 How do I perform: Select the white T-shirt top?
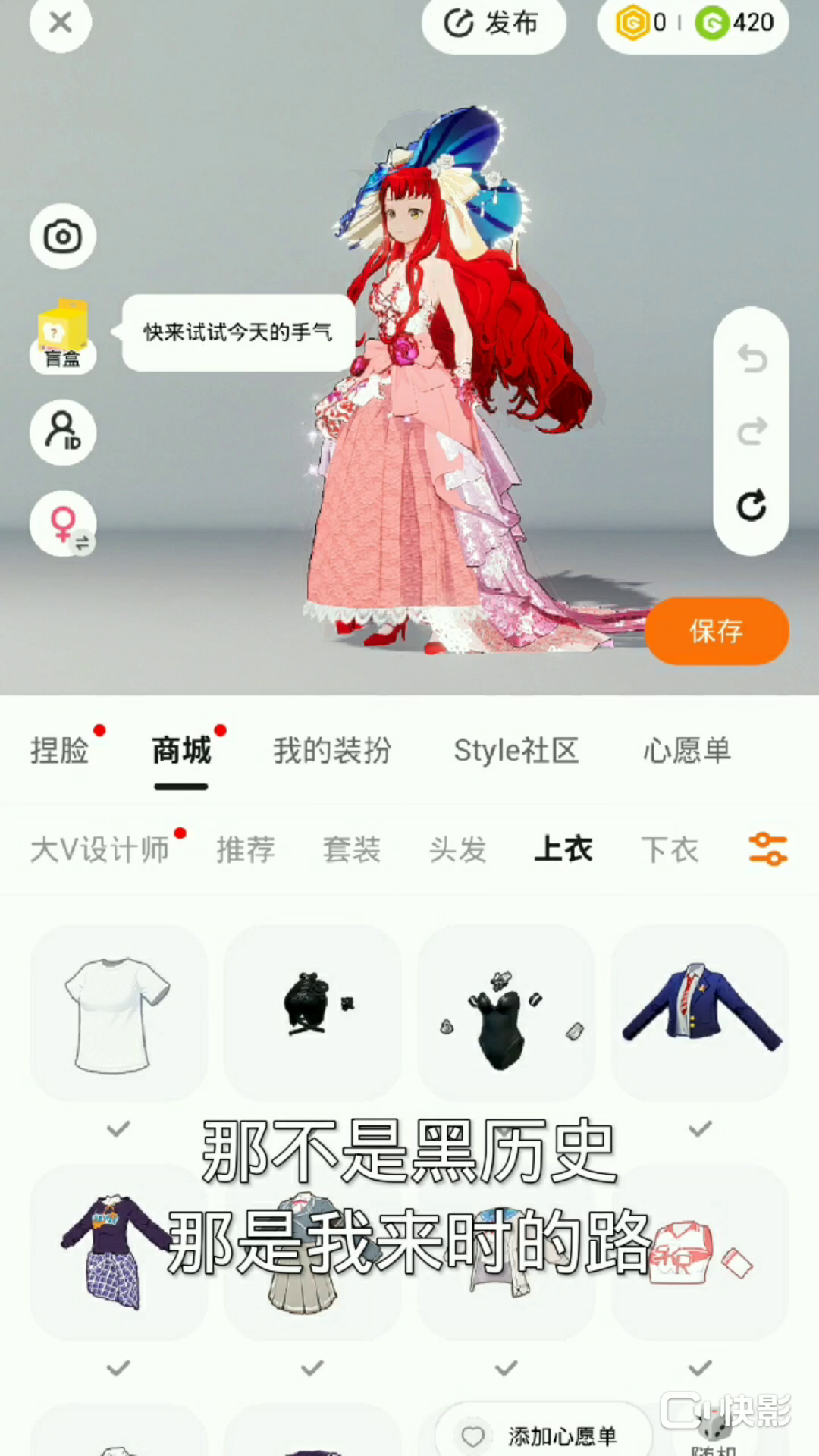(x=118, y=1013)
